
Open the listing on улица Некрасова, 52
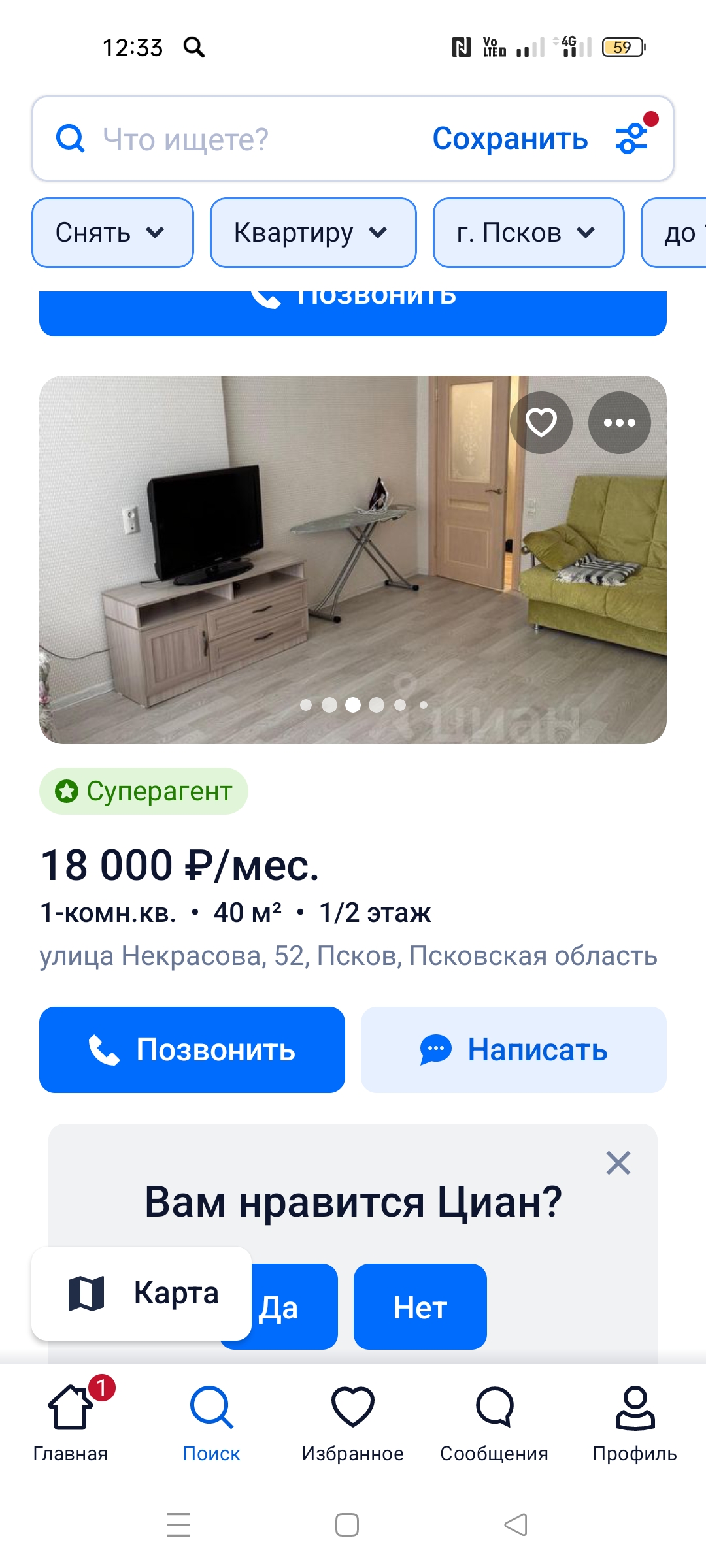[x=348, y=956]
